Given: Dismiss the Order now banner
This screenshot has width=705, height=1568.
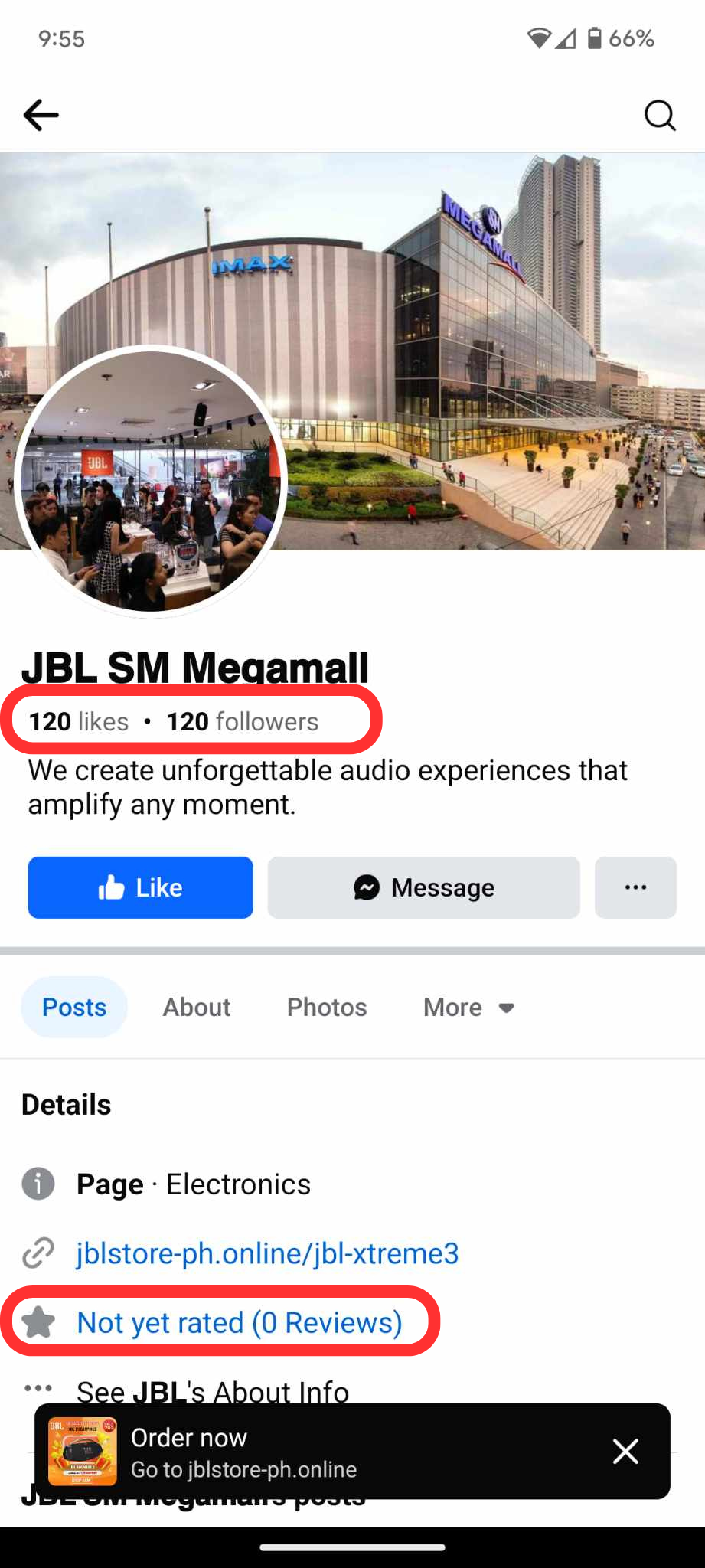Looking at the screenshot, I should (x=625, y=1451).
